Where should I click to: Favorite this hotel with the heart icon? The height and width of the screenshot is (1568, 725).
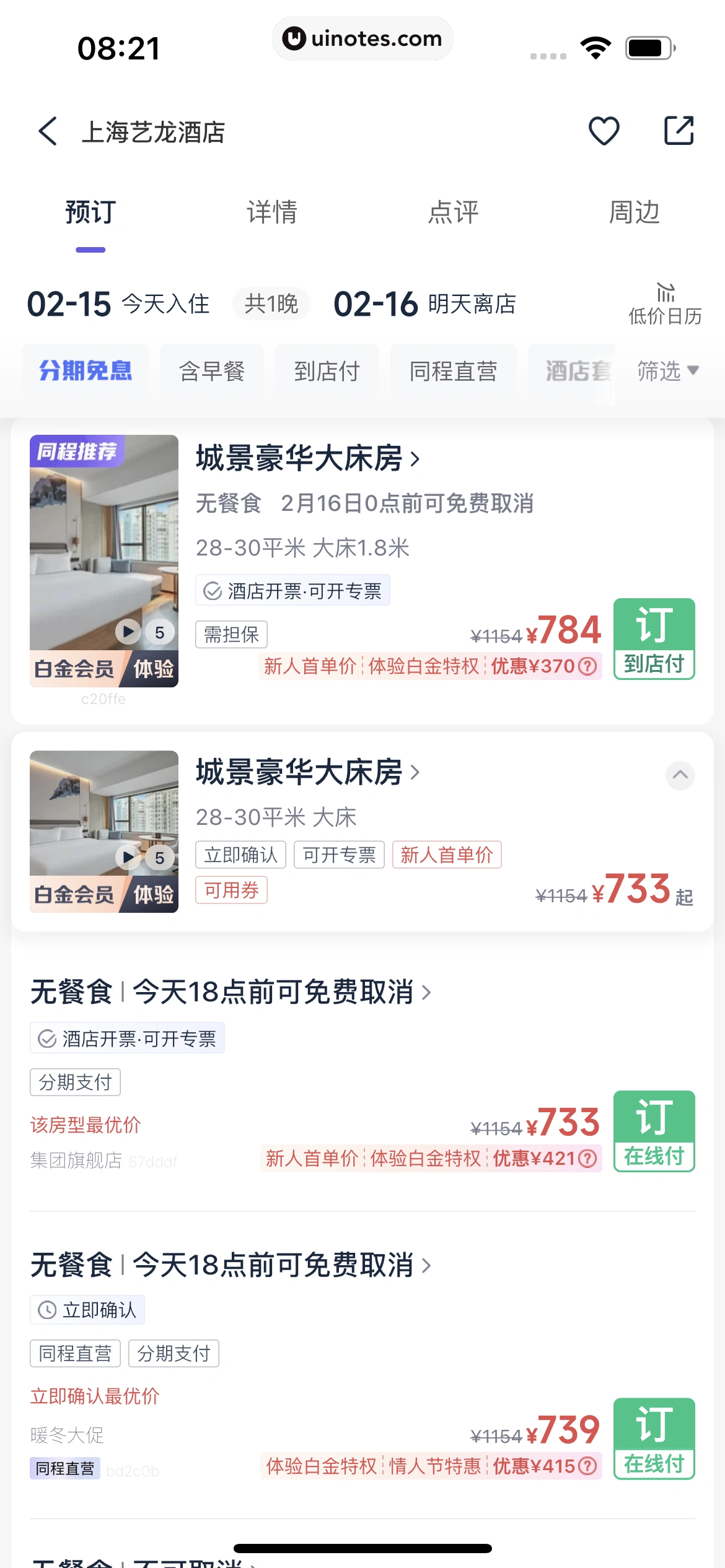(x=604, y=131)
